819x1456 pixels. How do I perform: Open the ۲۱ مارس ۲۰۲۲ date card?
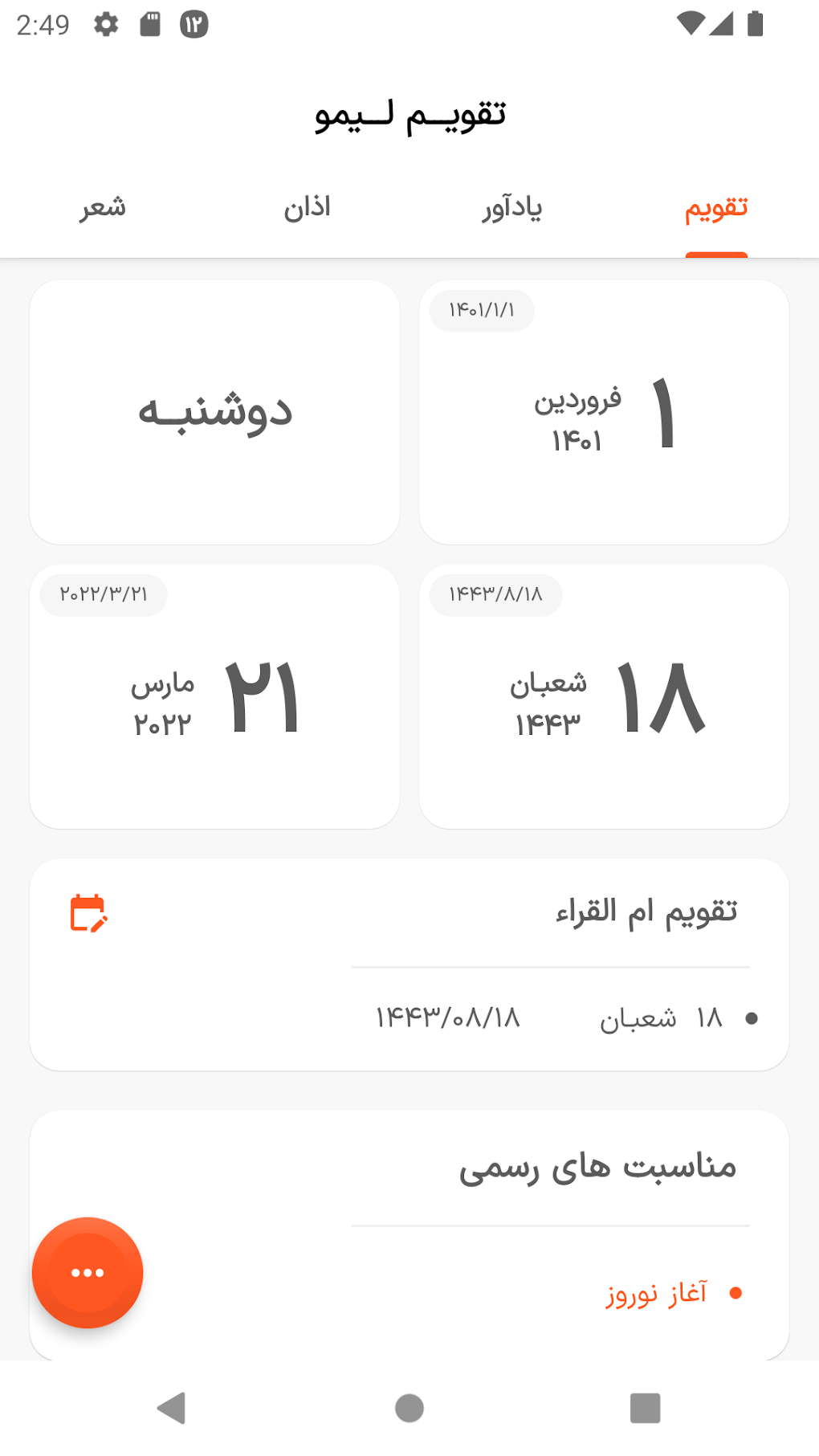214,696
